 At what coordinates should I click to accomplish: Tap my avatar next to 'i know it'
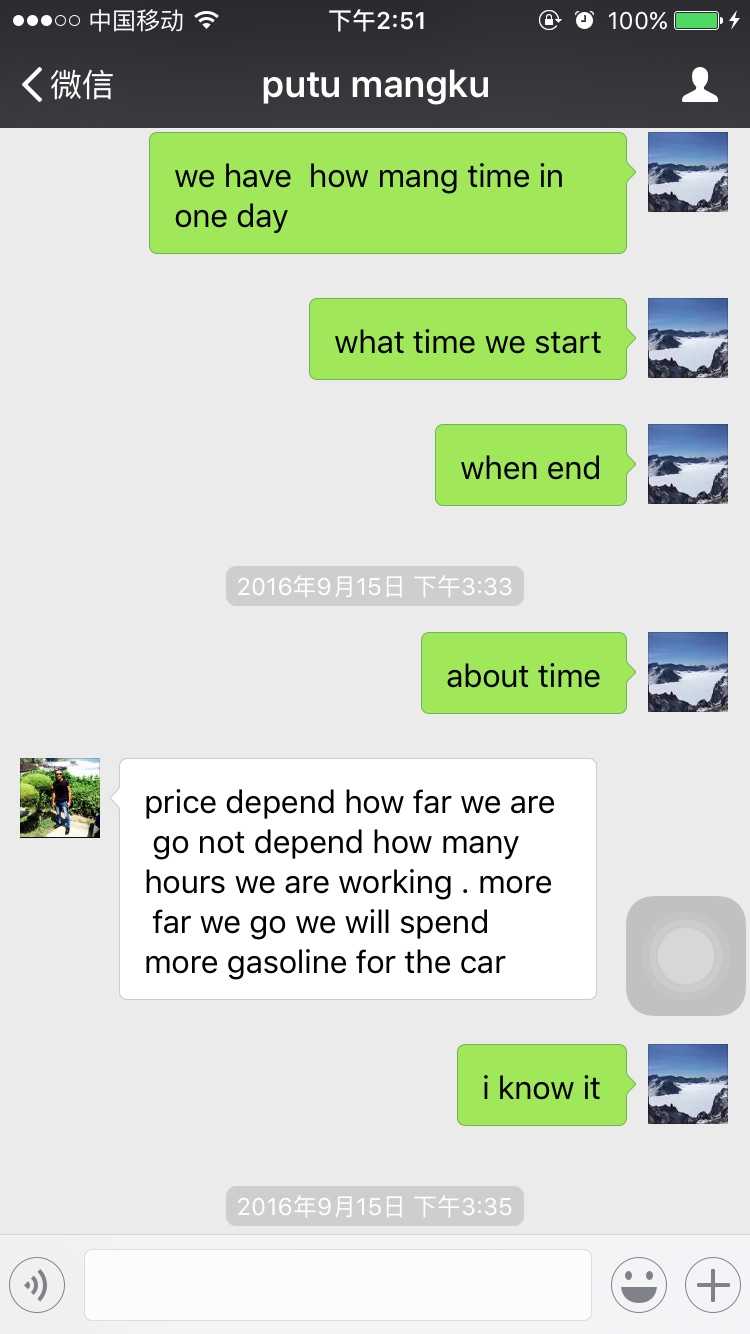coord(688,1084)
